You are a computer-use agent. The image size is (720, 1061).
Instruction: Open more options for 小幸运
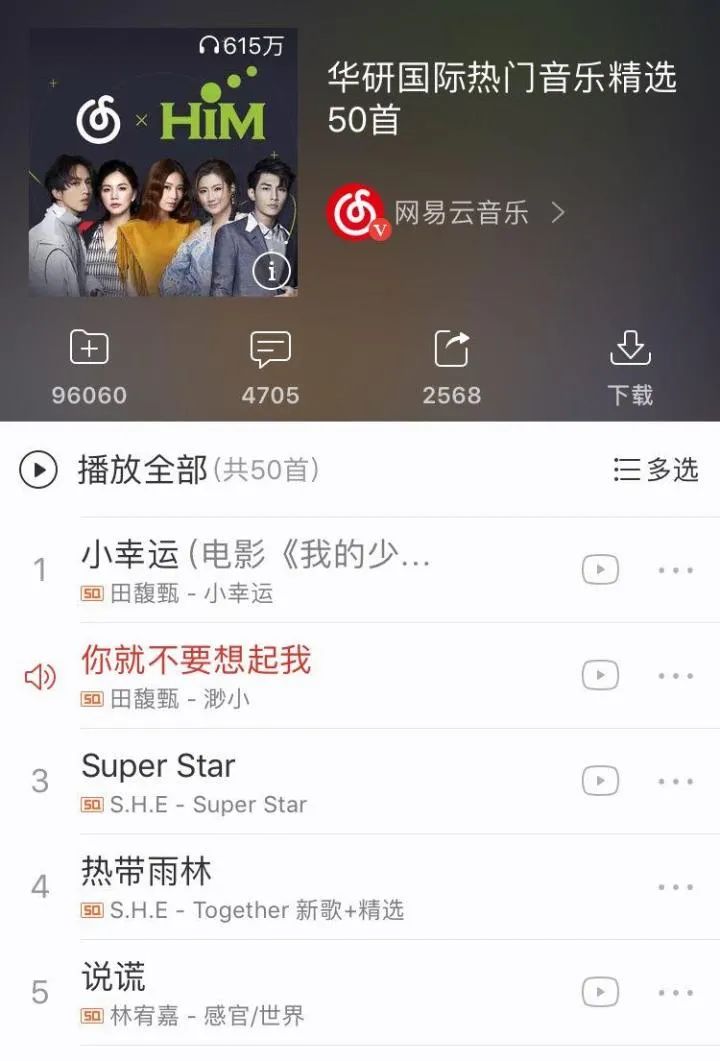pos(676,570)
